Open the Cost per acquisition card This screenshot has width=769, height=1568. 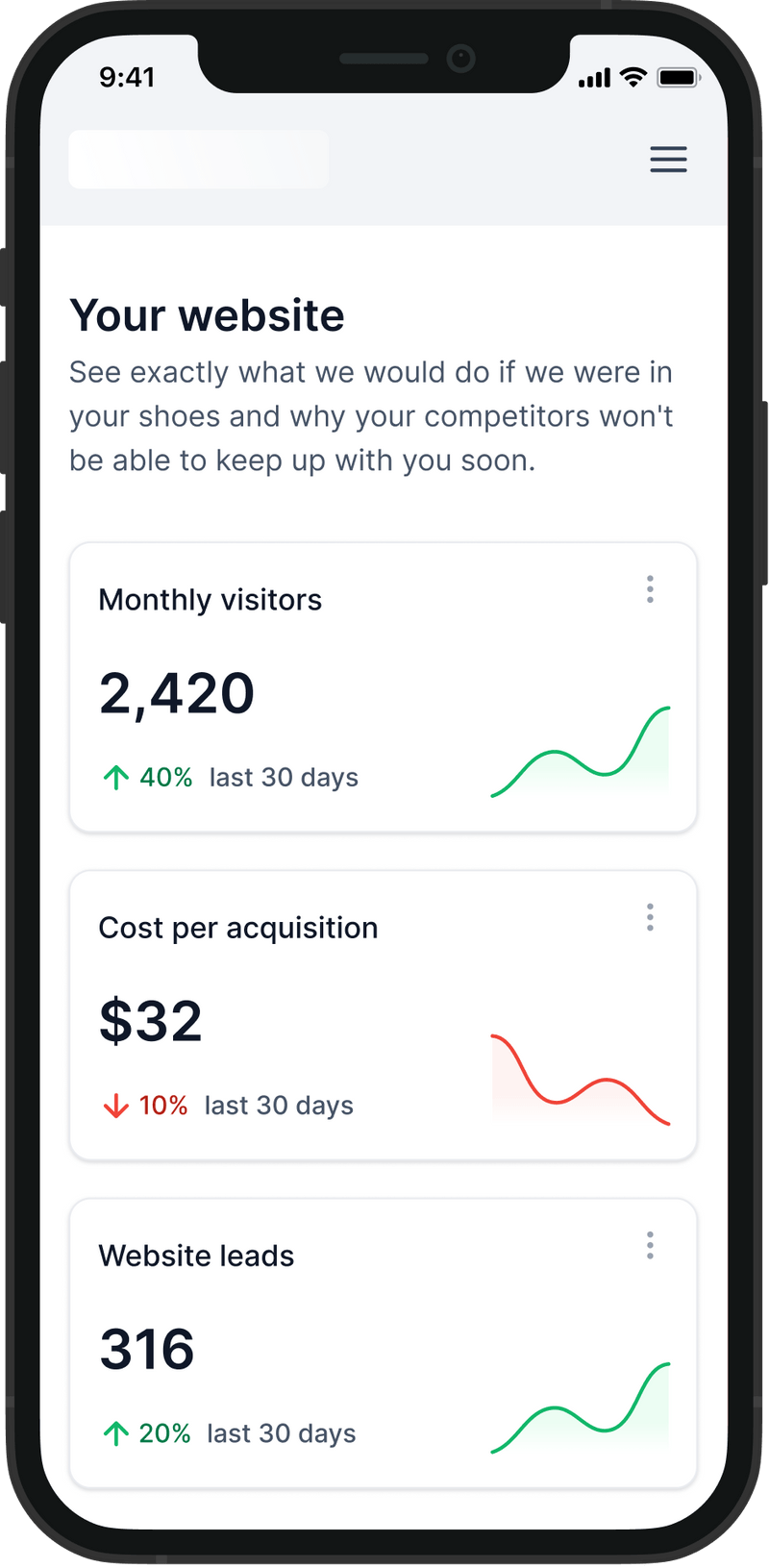[x=383, y=1015]
